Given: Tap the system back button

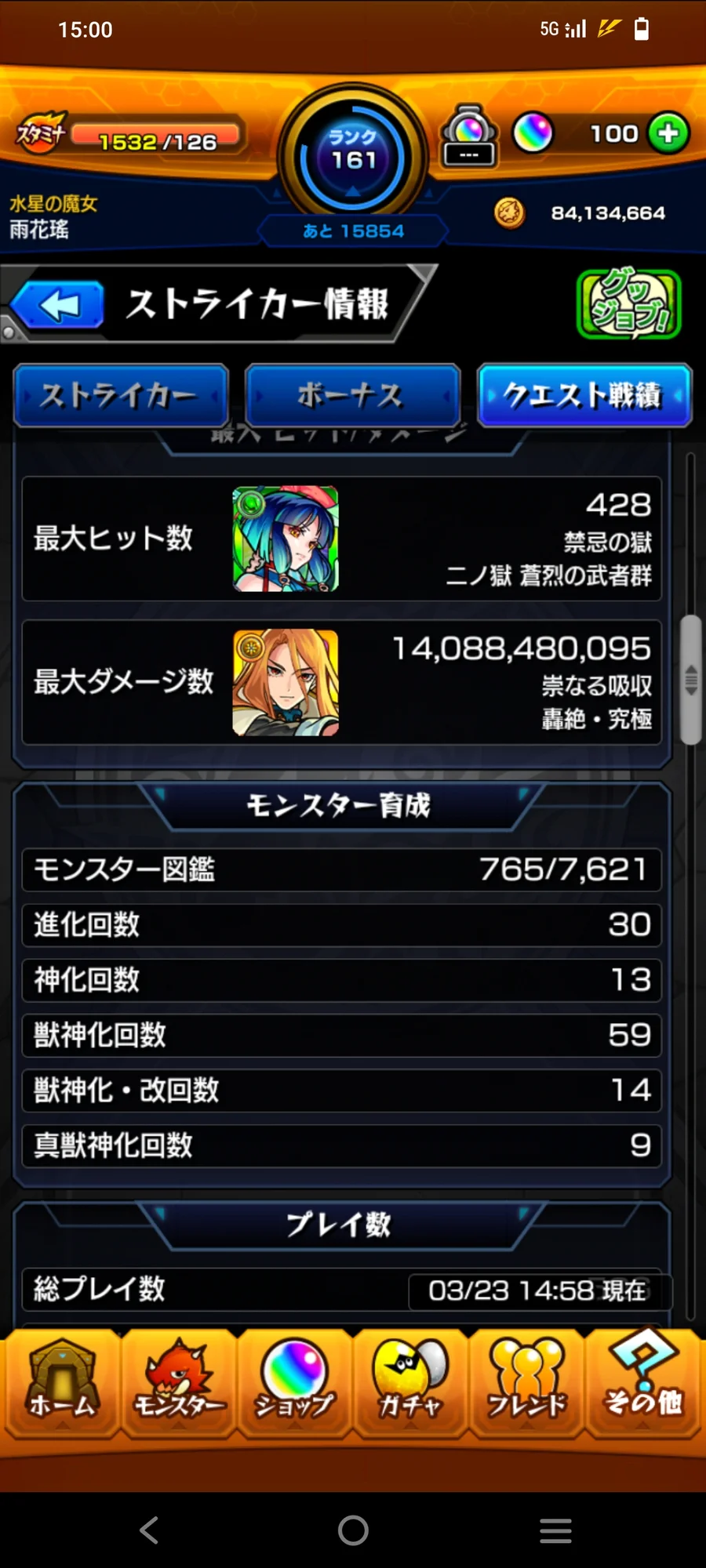Looking at the screenshot, I should [x=149, y=1530].
